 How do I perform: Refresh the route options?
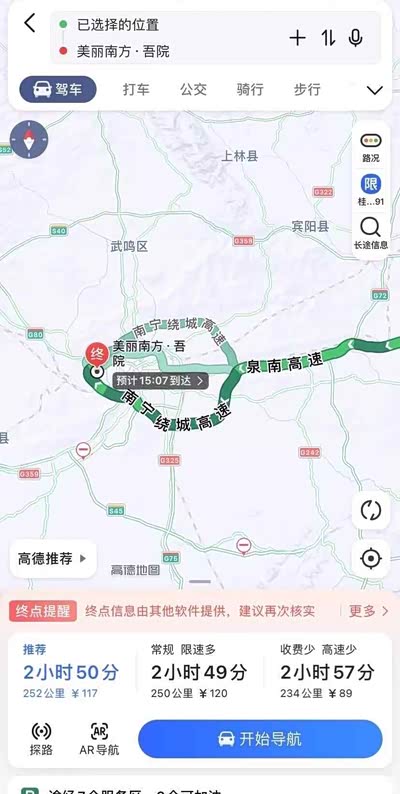pyautogui.click(x=371, y=510)
